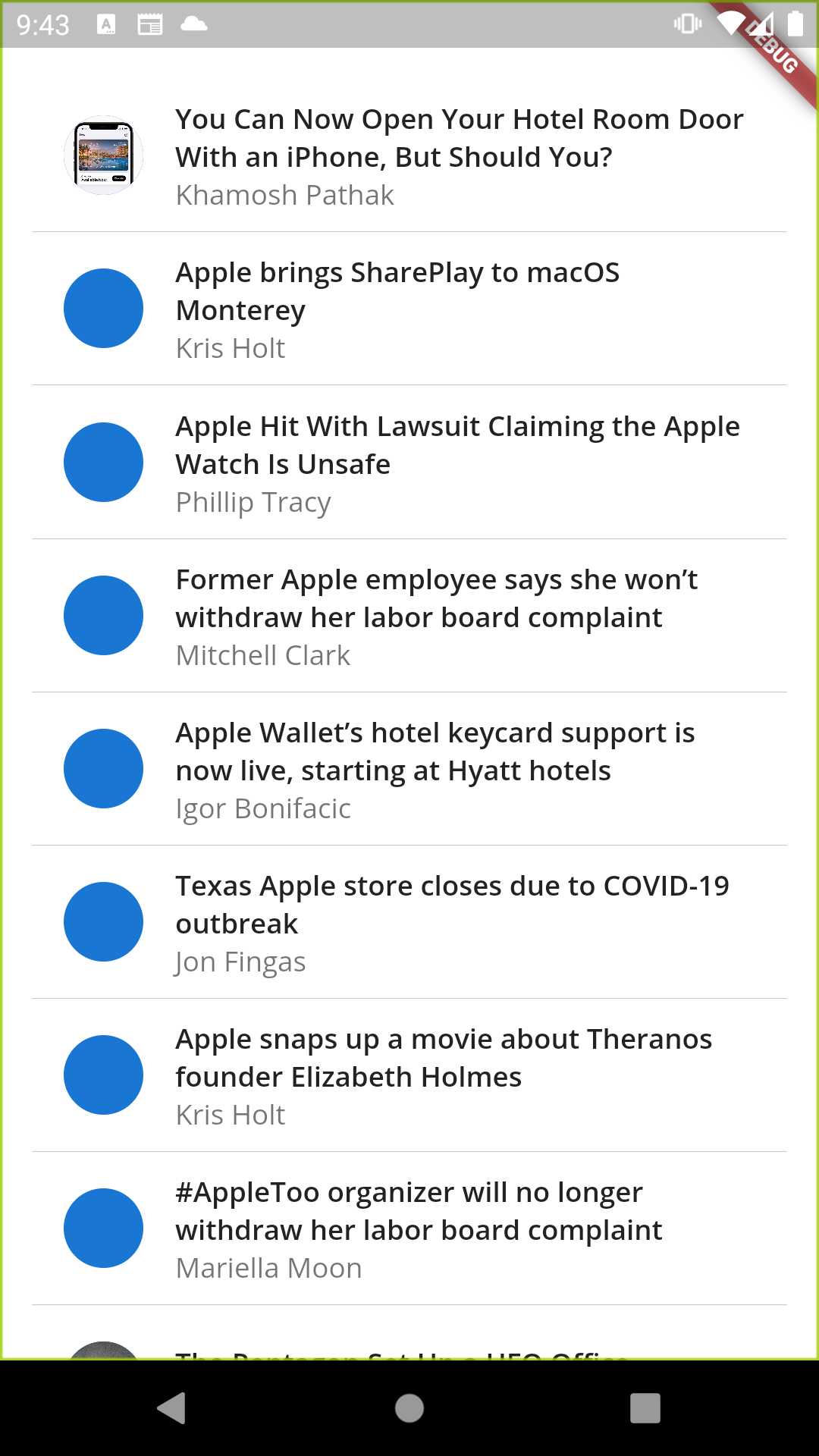This screenshot has width=819, height=1456.
Task: Tap the vibrate mode icon in the status bar
Action: point(687,24)
